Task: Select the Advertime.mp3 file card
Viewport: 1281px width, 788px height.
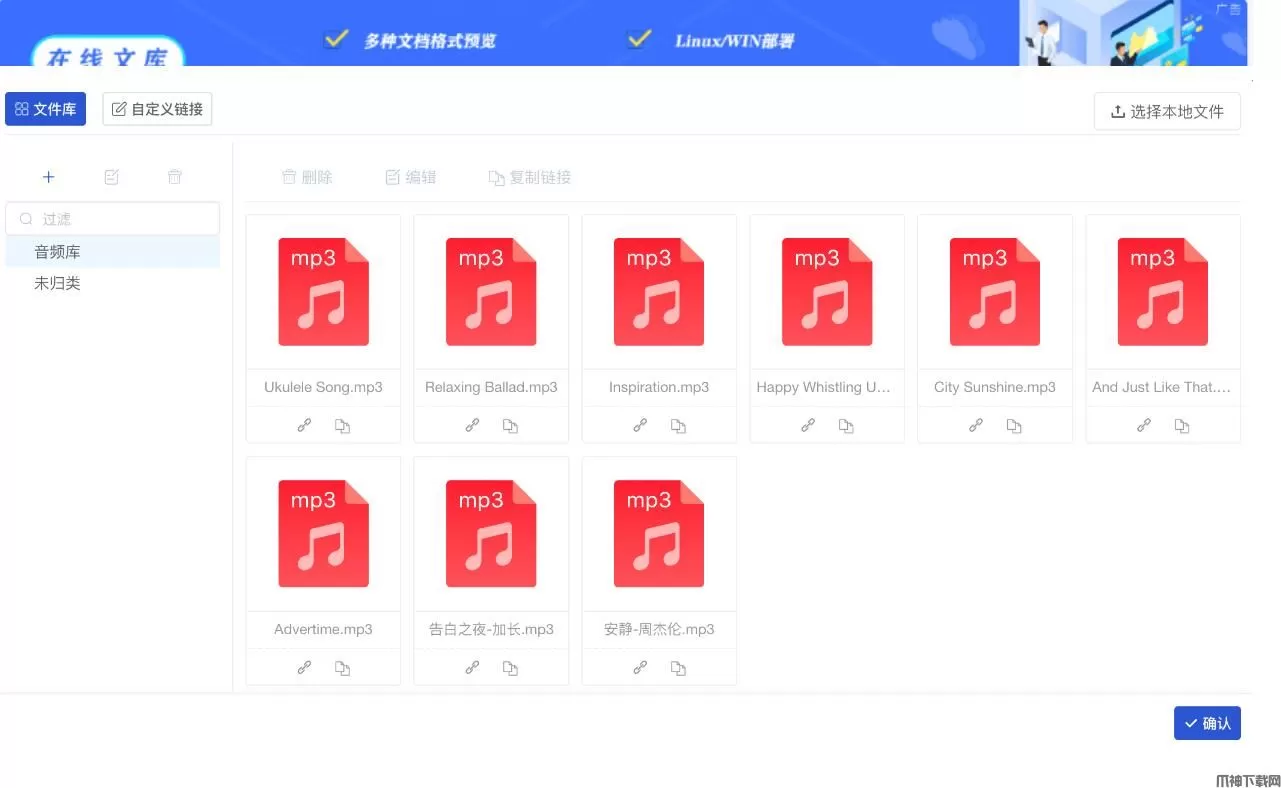Action: coord(323,534)
